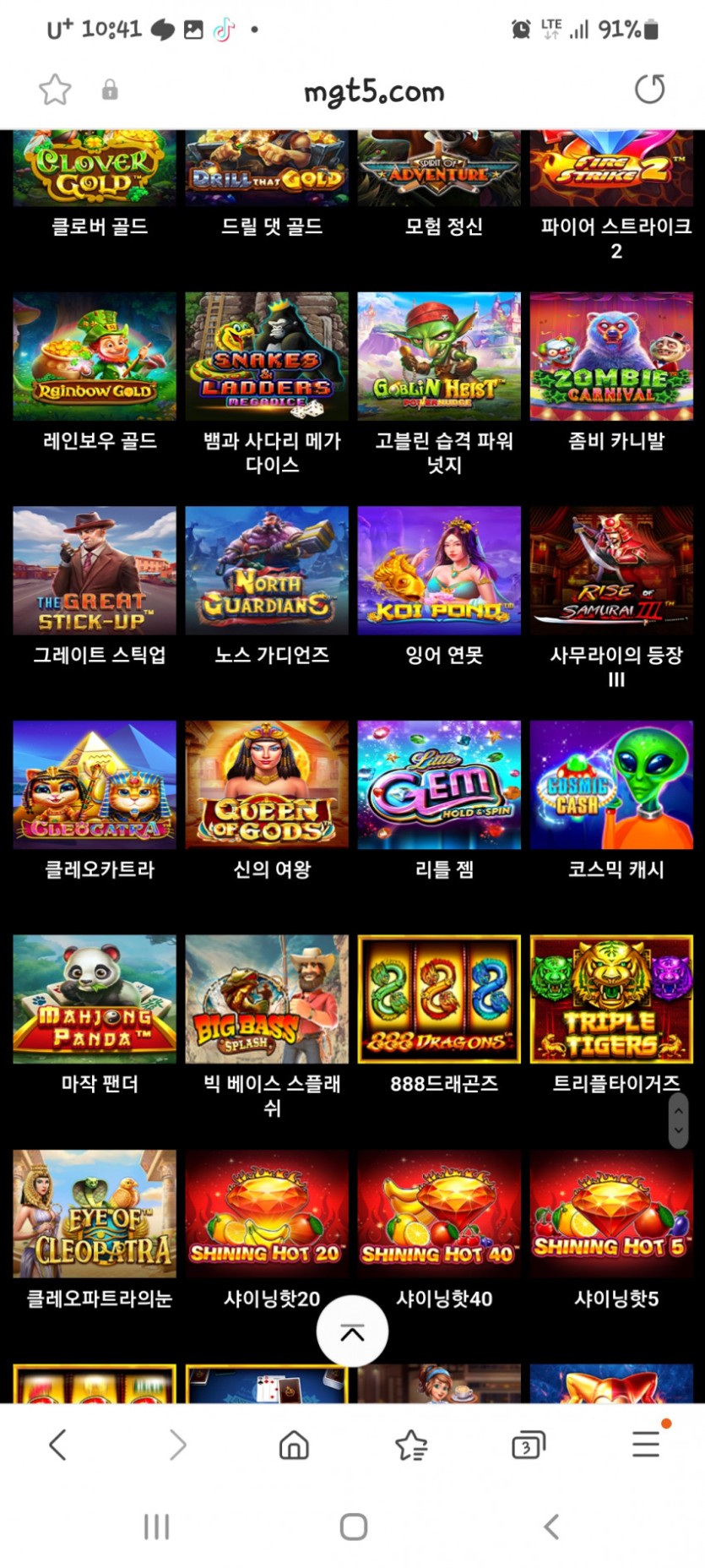Jump to top with the floating arrow button

352,1331
